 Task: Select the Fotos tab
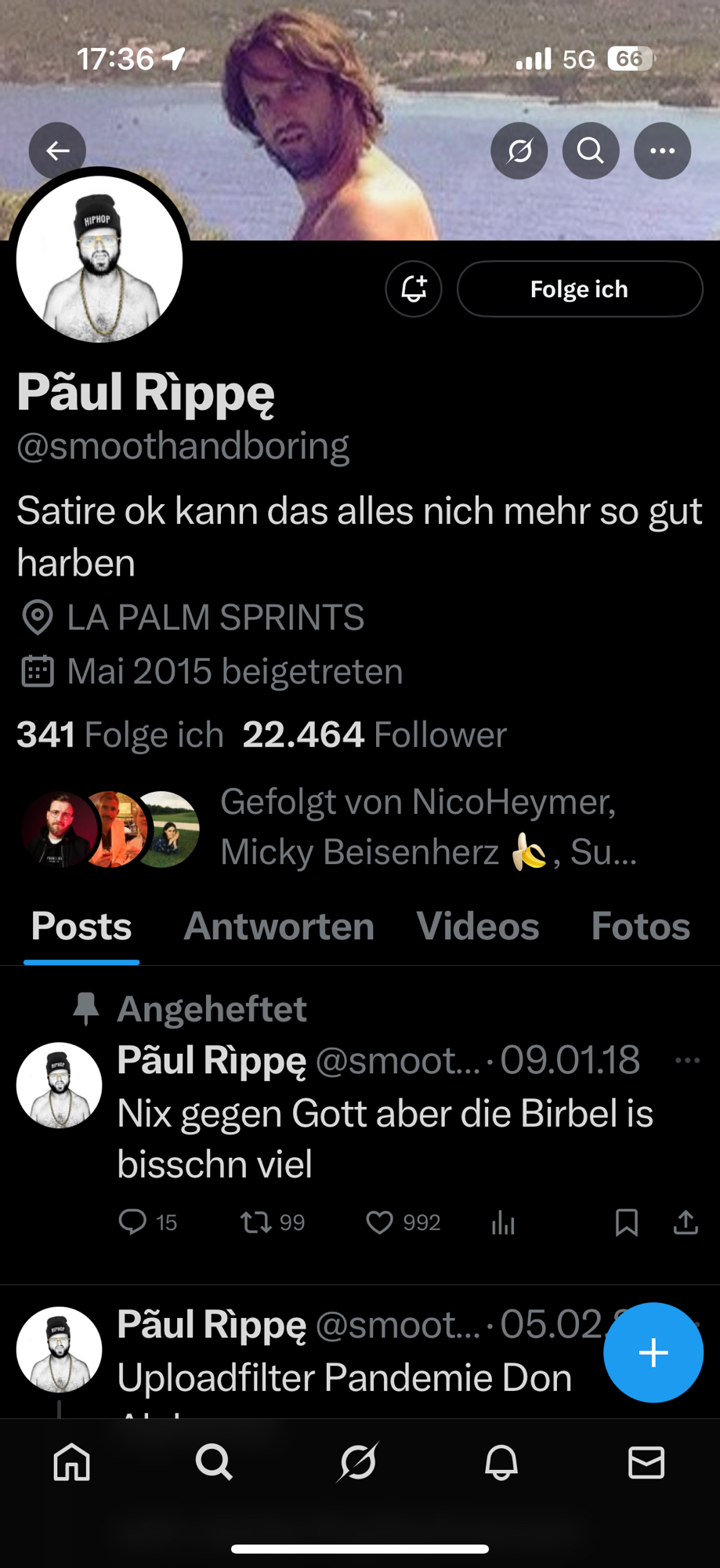click(x=640, y=927)
